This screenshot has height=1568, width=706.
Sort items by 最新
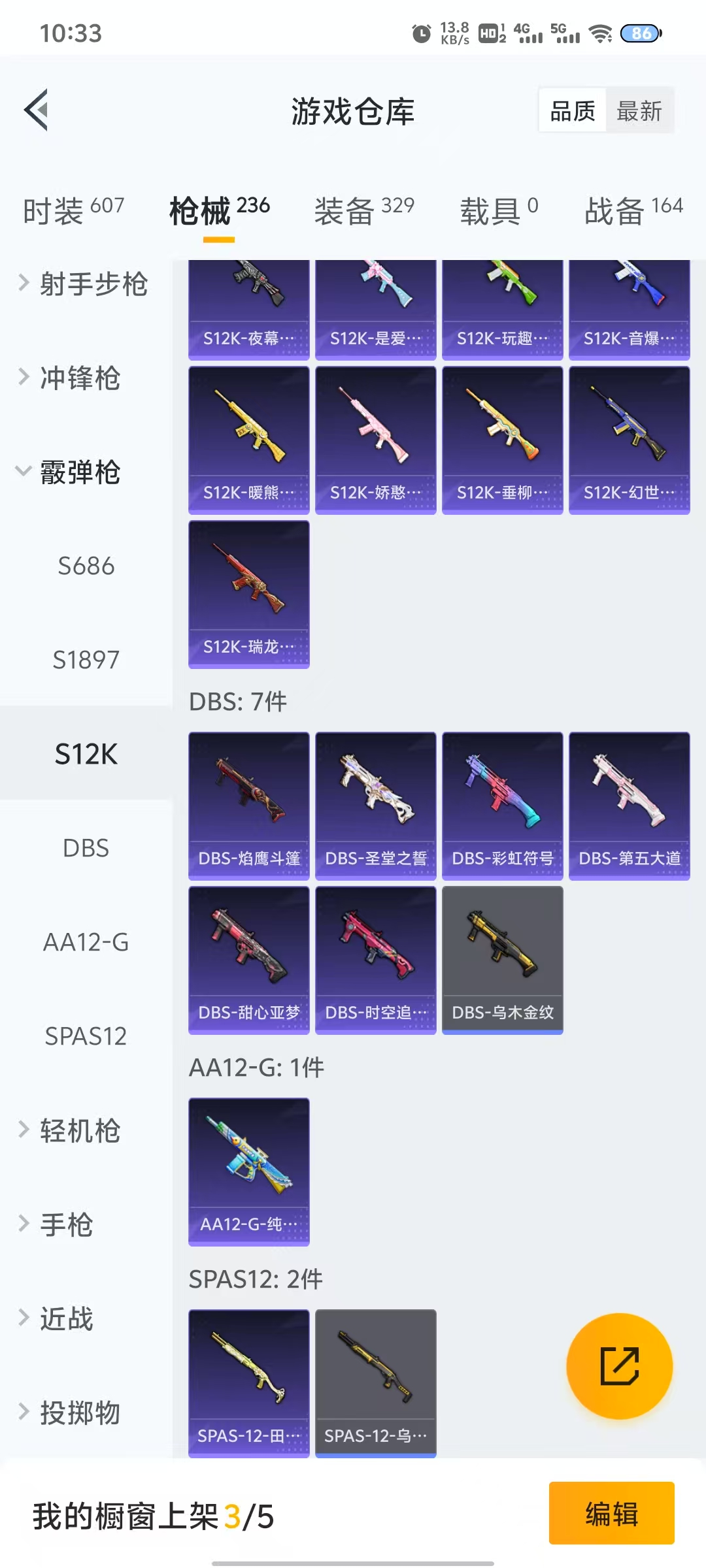point(639,111)
